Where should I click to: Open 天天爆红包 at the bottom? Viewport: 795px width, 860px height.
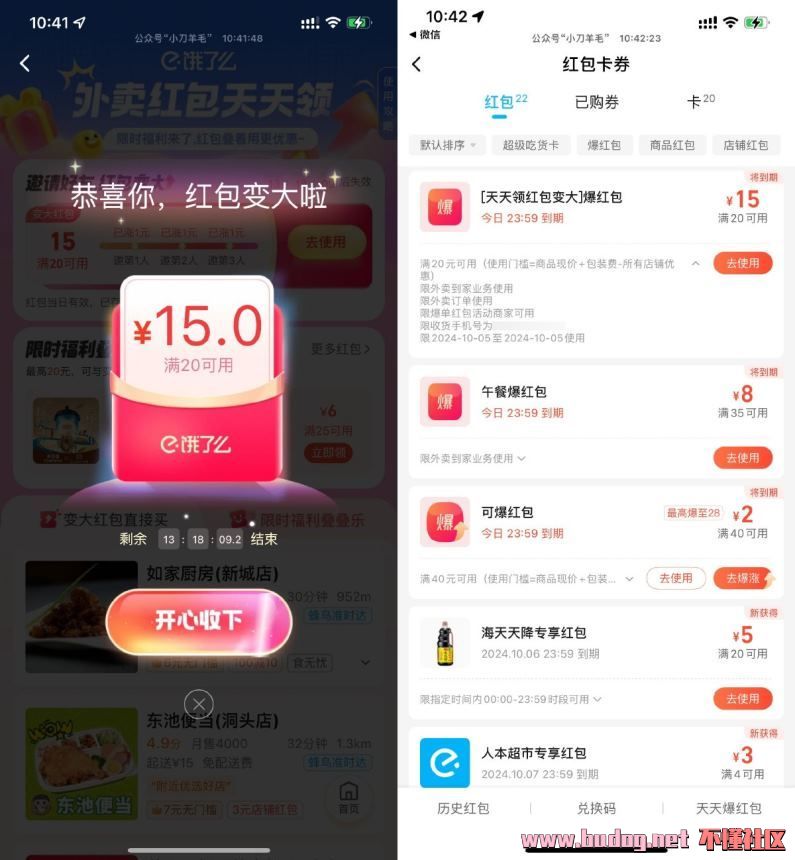728,808
